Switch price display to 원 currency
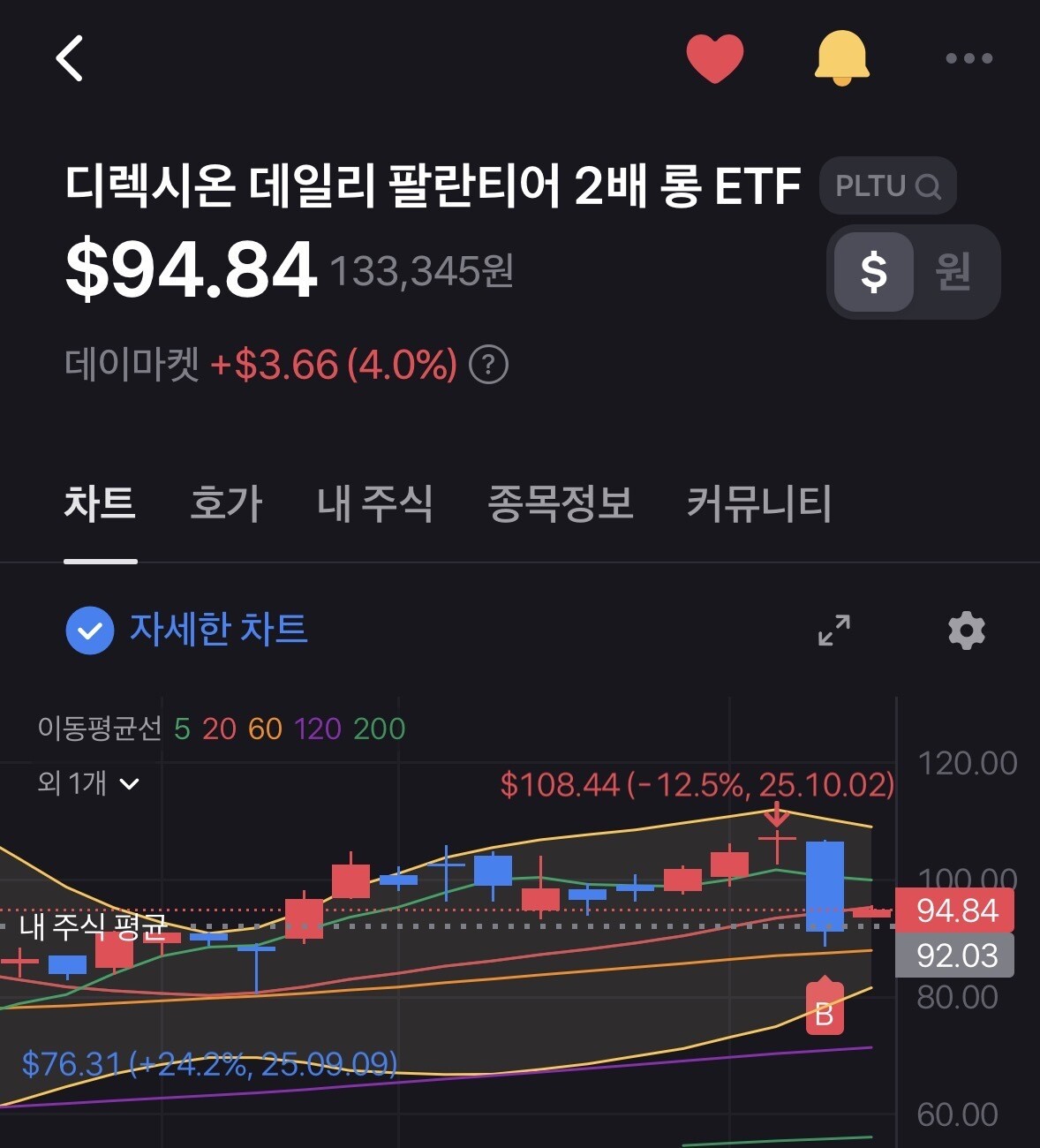The width and height of the screenshot is (1040, 1148). 953,271
